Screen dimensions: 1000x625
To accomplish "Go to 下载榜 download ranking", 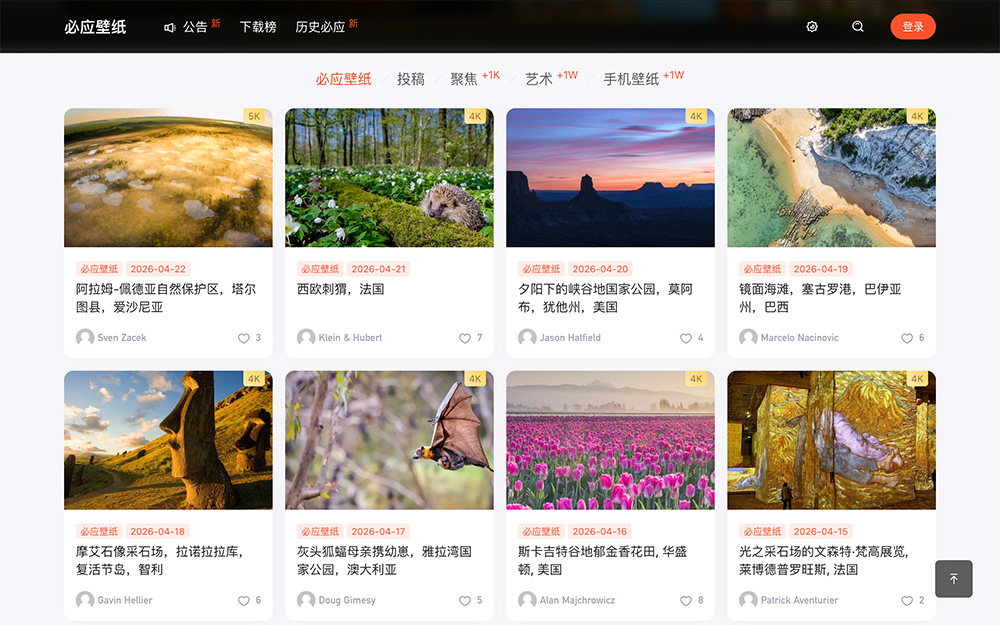I will pyautogui.click(x=258, y=27).
